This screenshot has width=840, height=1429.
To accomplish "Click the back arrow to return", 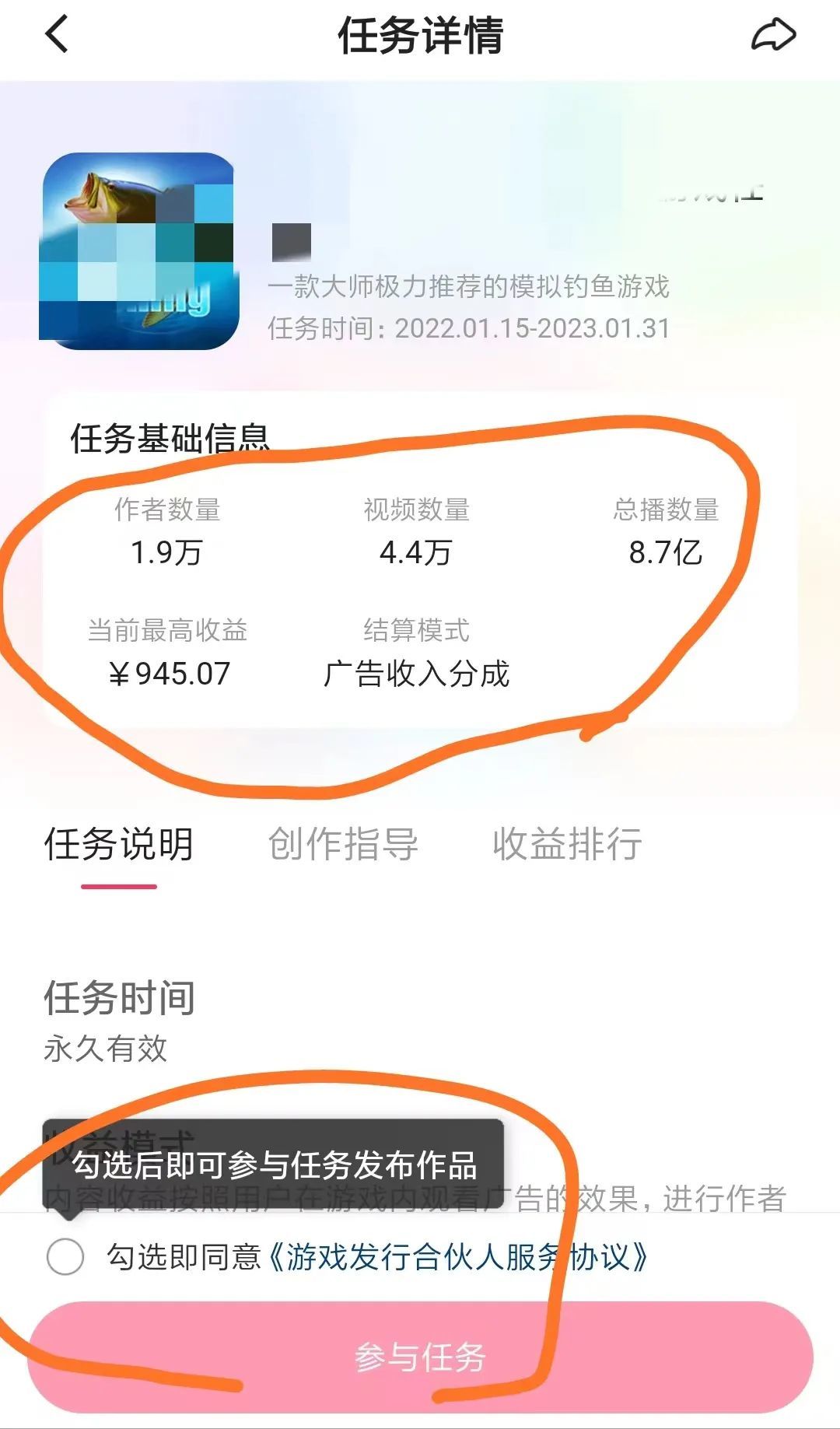I will click(x=54, y=35).
